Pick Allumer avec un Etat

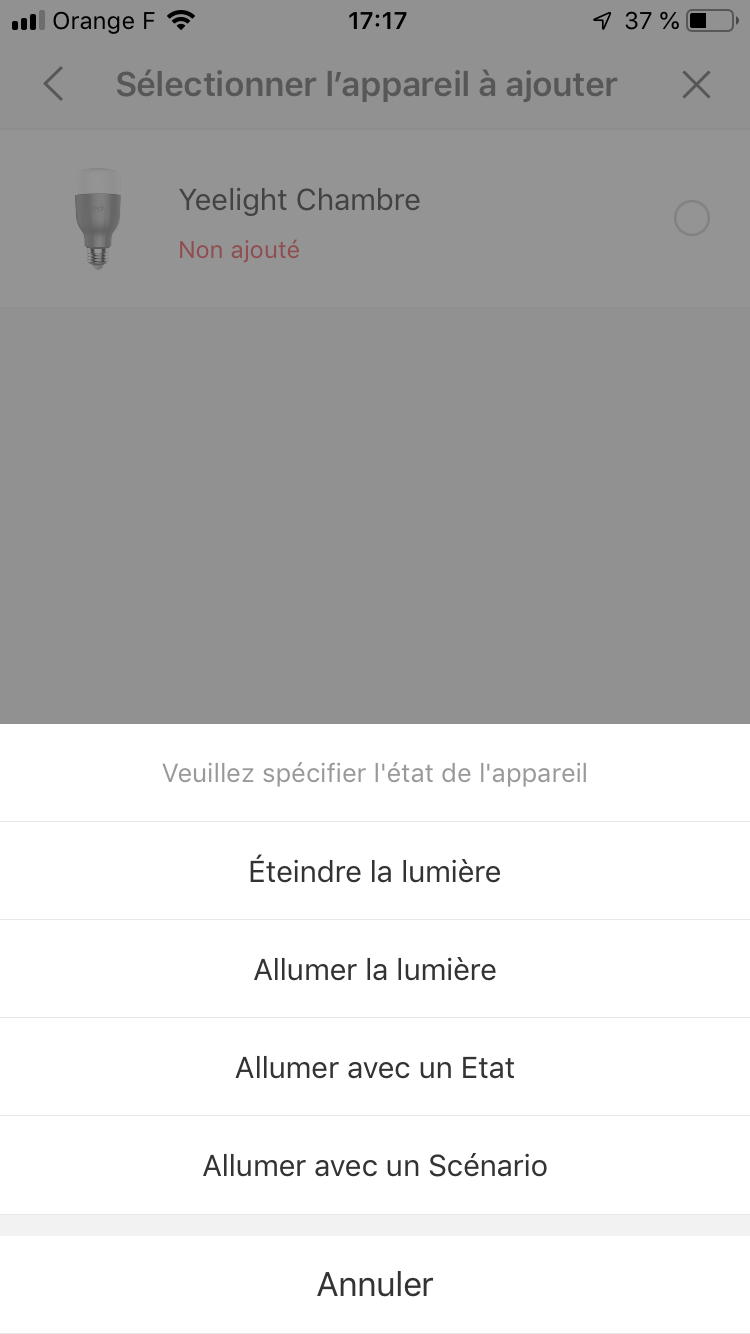coord(375,1067)
